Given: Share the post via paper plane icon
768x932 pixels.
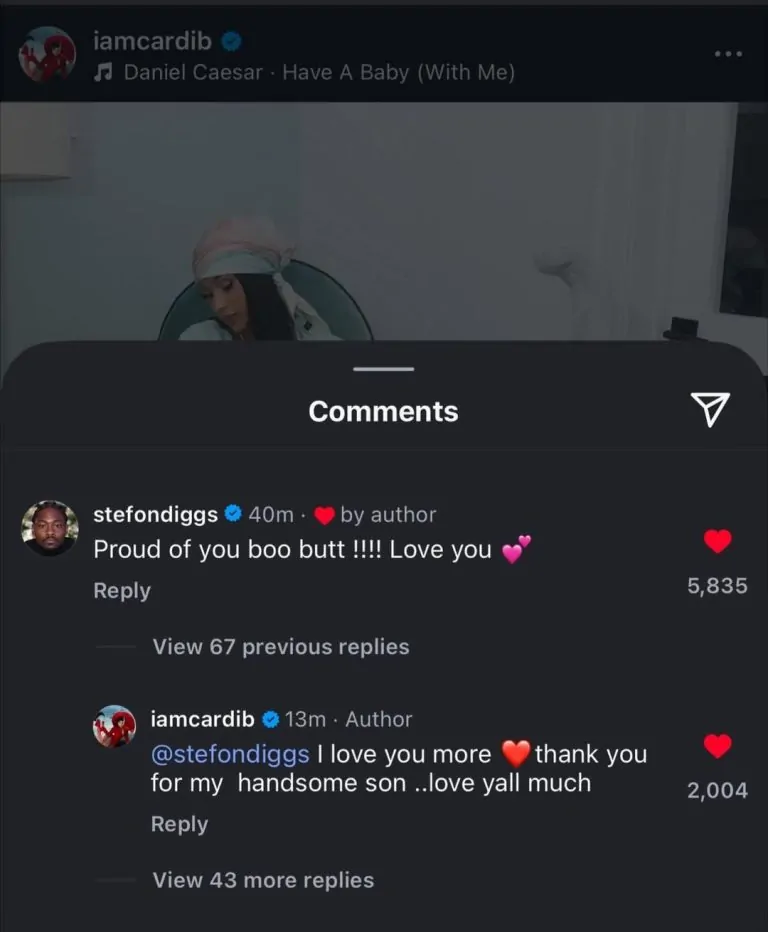Looking at the screenshot, I should click(710, 408).
